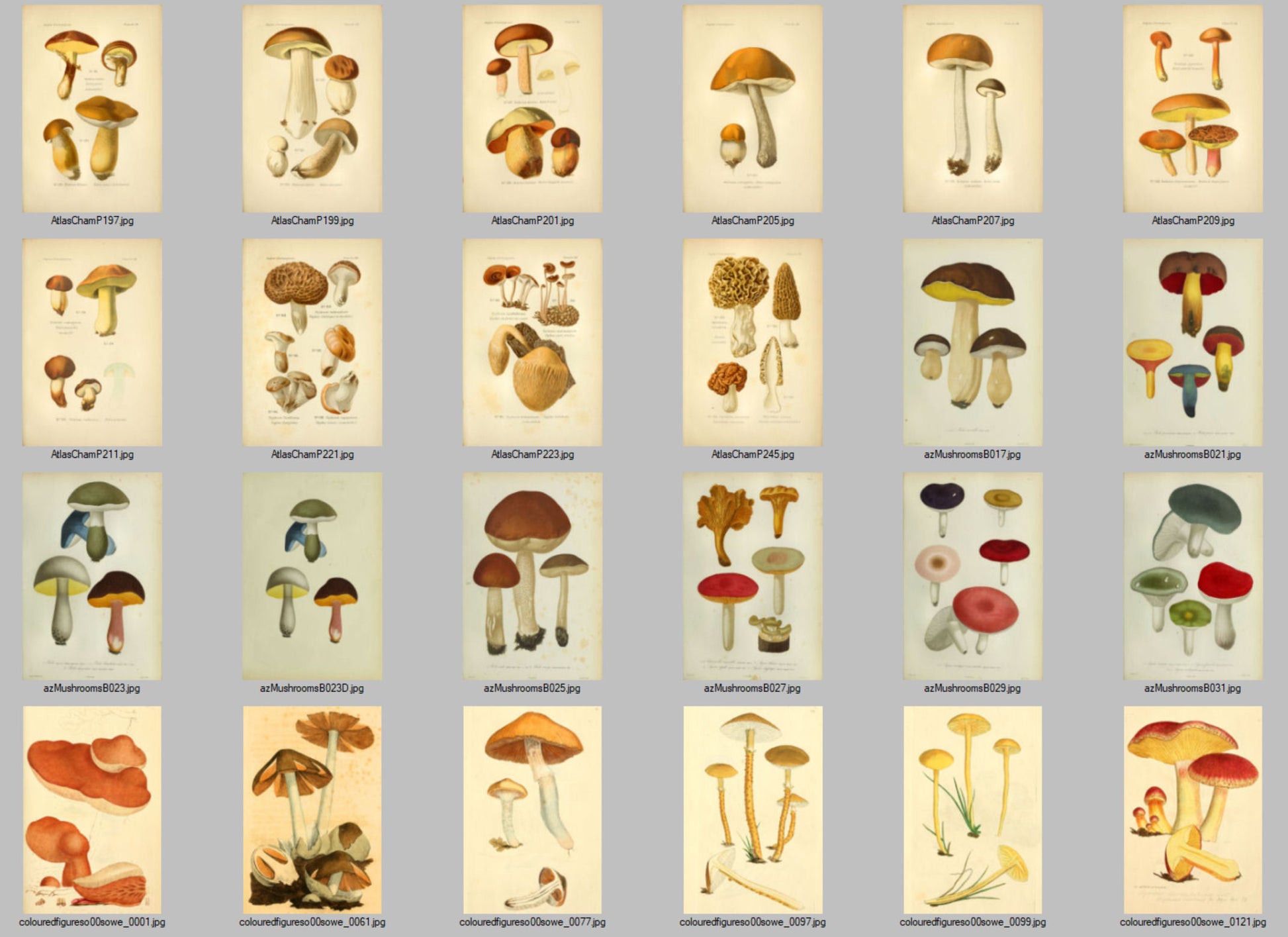Select azMushroomsB021.jpg thumbnail
The width and height of the screenshot is (1288, 937).
[x=1193, y=342]
